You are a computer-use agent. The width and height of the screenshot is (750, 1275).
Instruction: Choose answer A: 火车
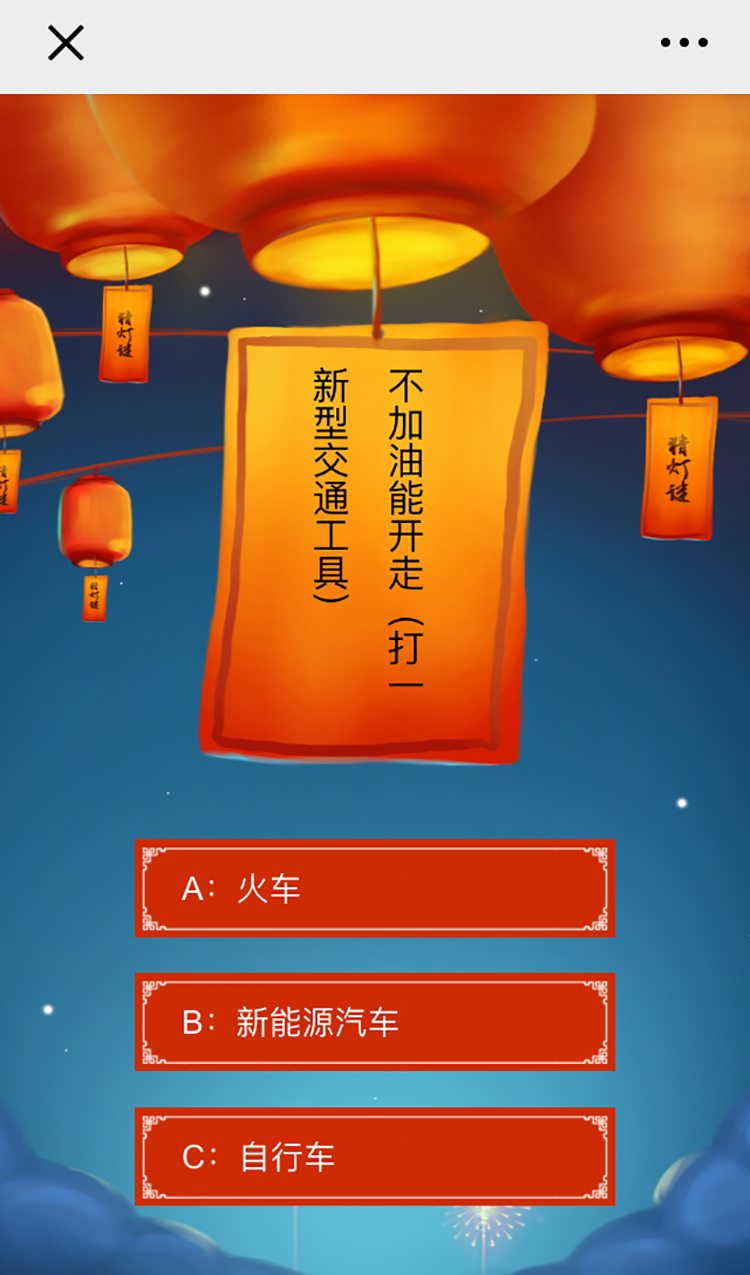click(x=375, y=888)
